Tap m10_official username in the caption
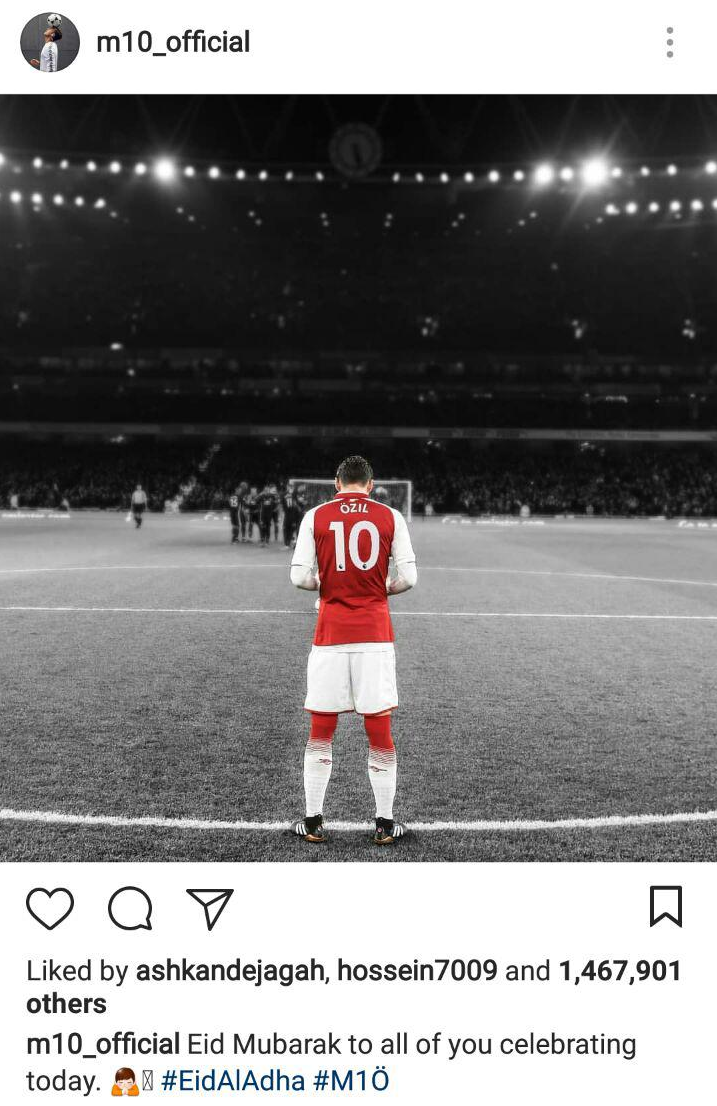 (x=103, y=1045)
